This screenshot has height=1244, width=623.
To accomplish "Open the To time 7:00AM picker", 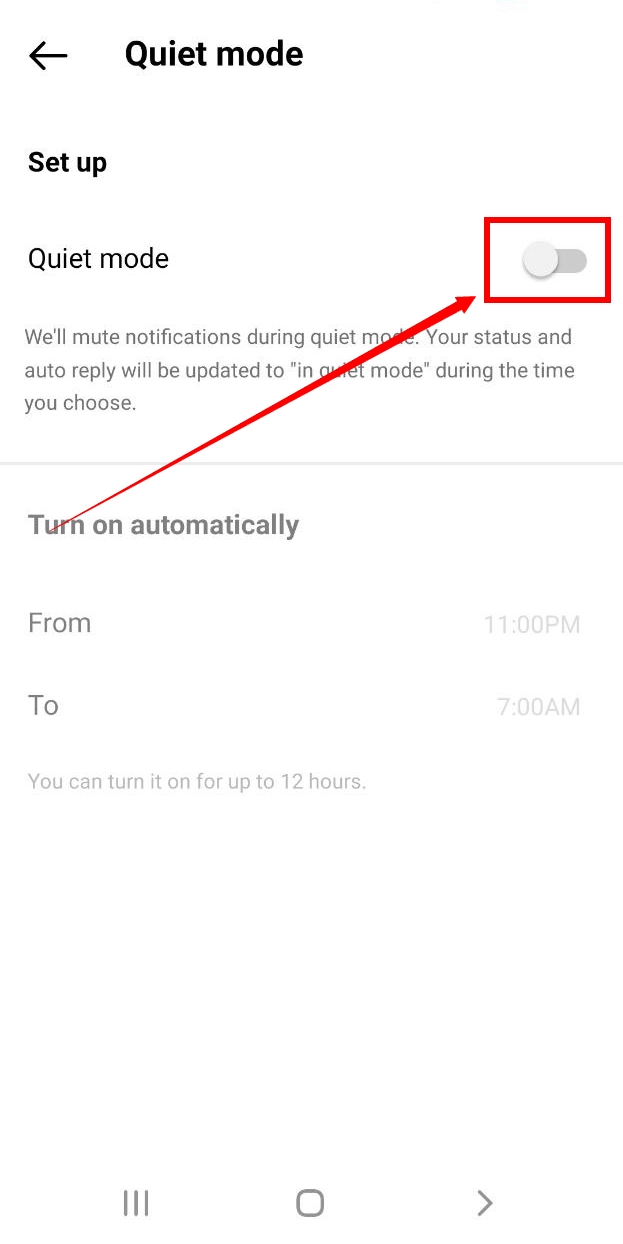I will (311, 706).
